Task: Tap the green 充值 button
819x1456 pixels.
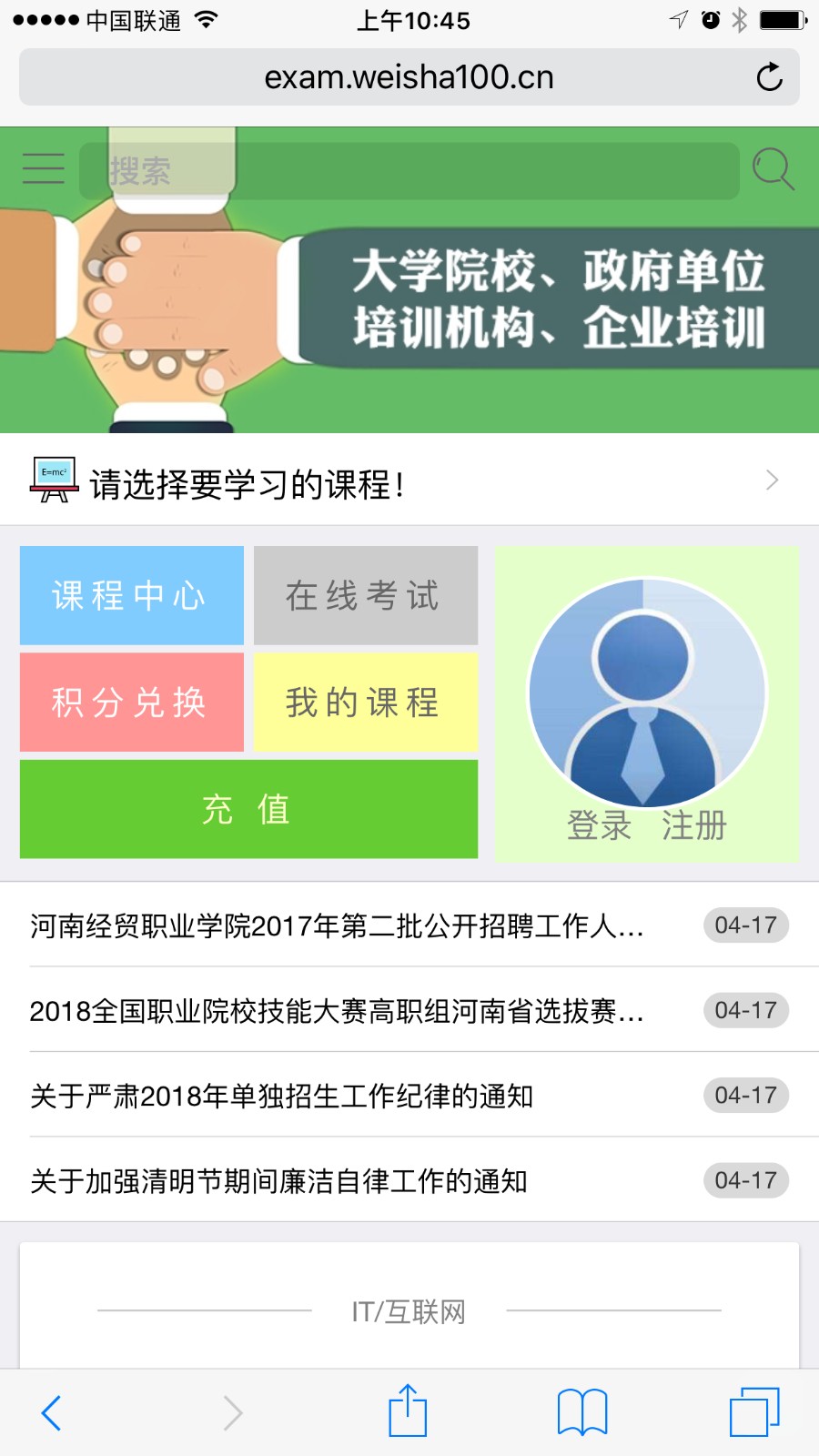Action: coord(248,809)
